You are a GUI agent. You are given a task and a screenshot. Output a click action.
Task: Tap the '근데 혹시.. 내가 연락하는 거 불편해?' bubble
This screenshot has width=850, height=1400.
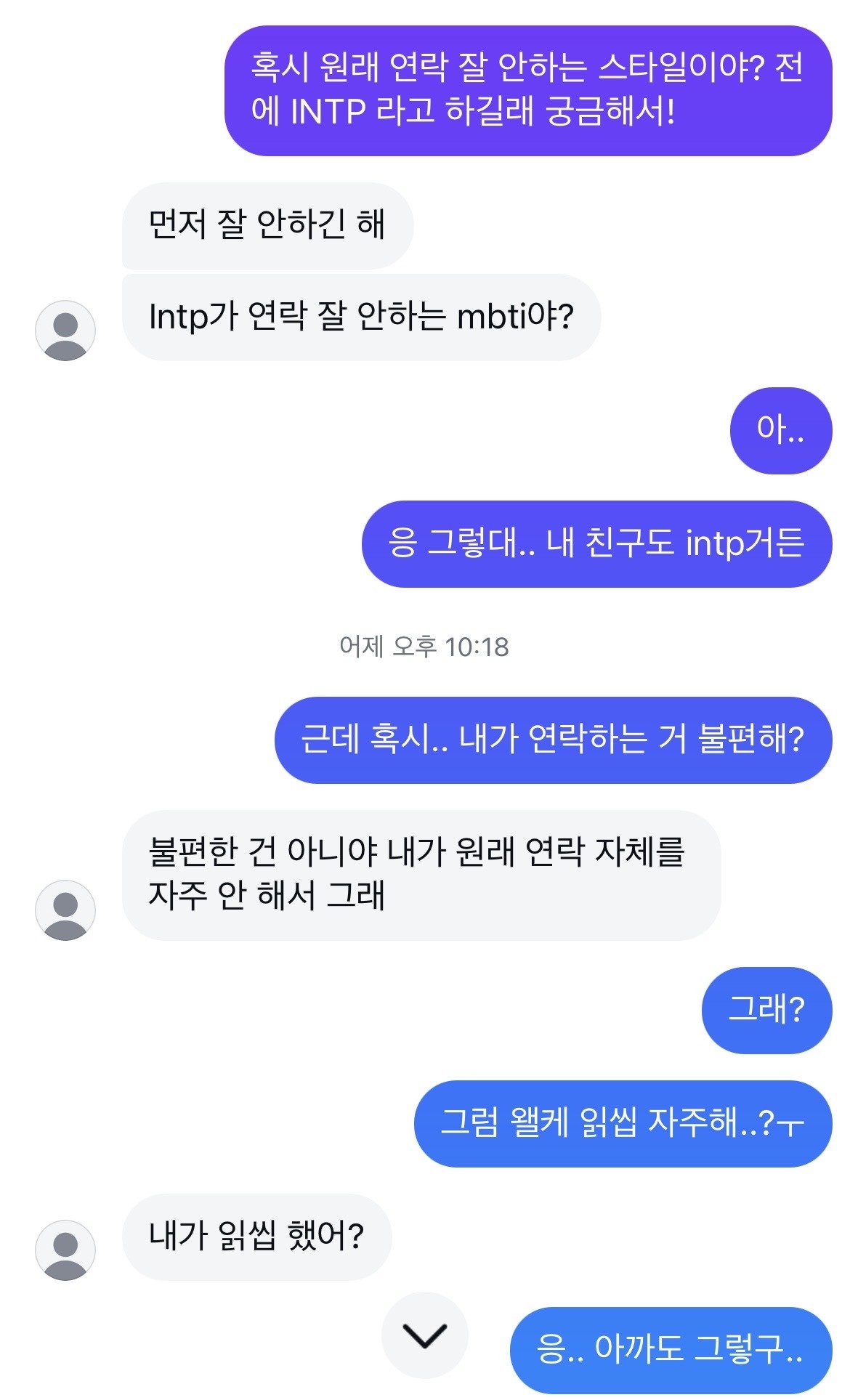552,738
